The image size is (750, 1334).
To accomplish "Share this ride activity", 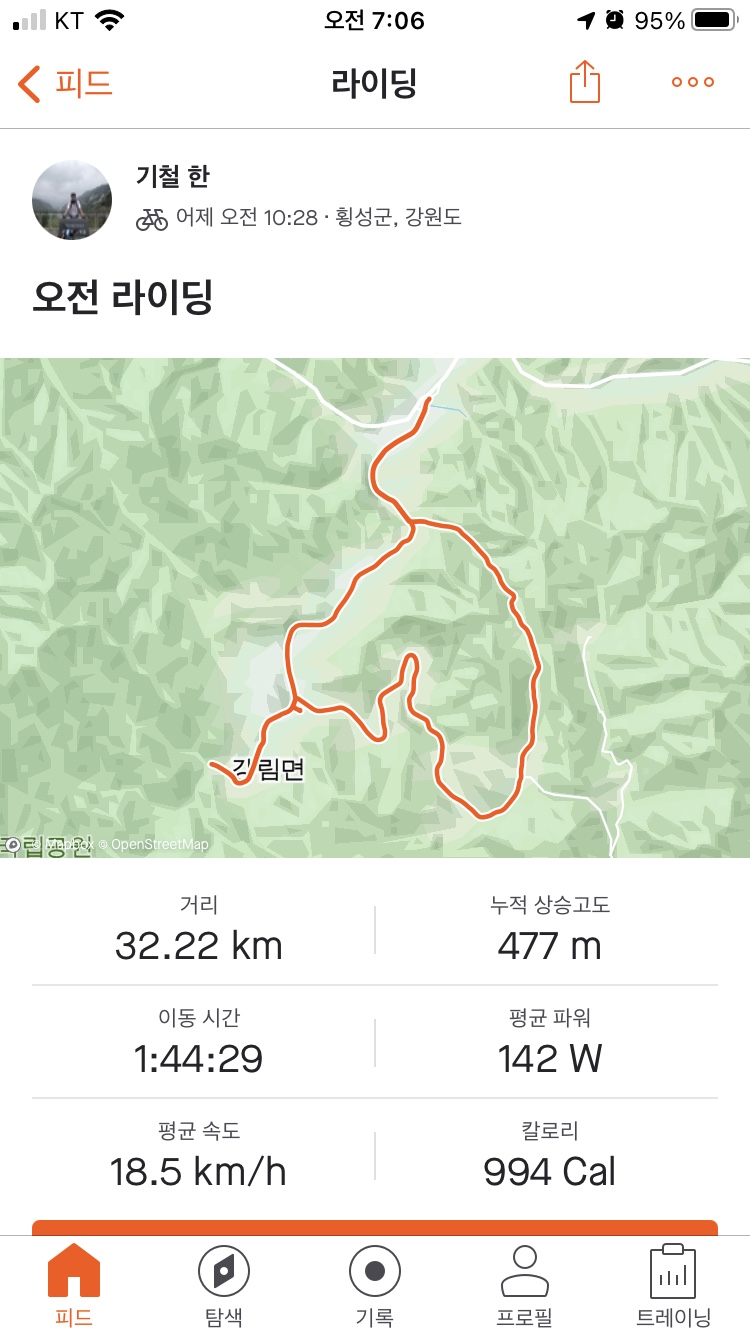I will pyautogui.click(x=585, y=83).
